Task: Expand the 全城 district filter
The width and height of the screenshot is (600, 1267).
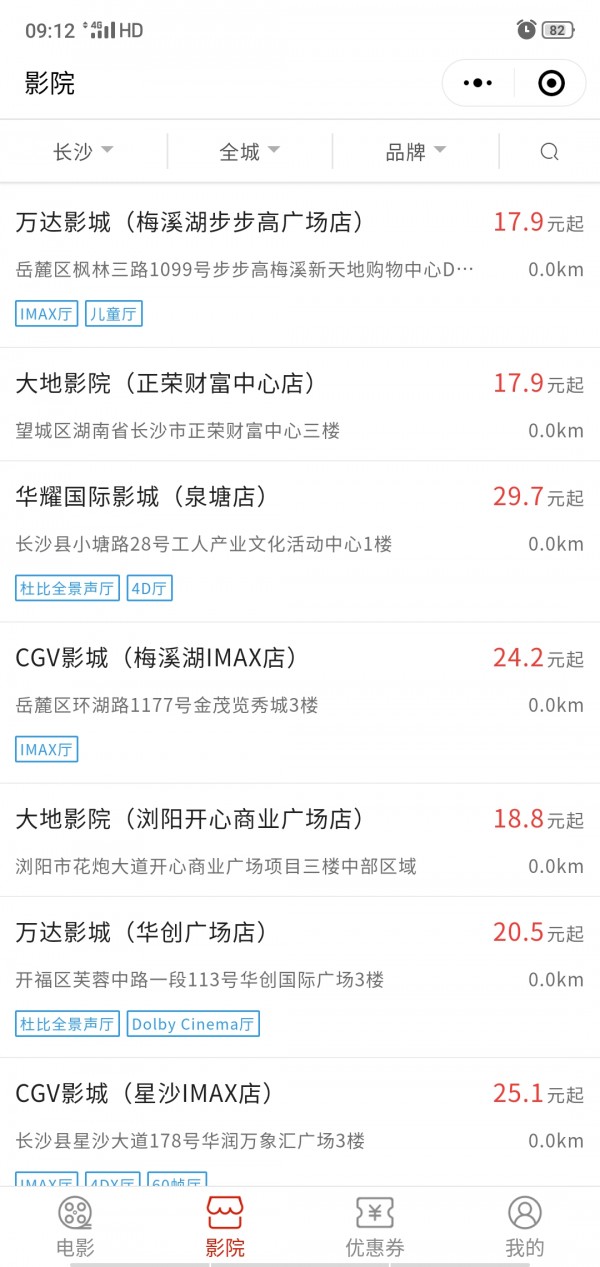Action: [249, 152]
